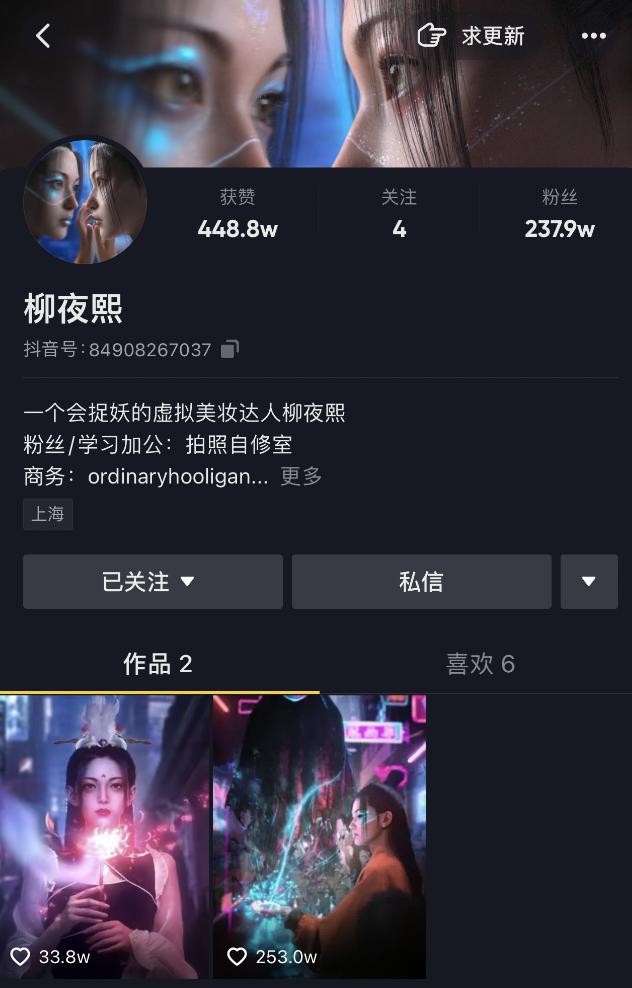This screenshot has height=988, width=632.
Task: Send a 私信 private message
Action: (421, 582)
